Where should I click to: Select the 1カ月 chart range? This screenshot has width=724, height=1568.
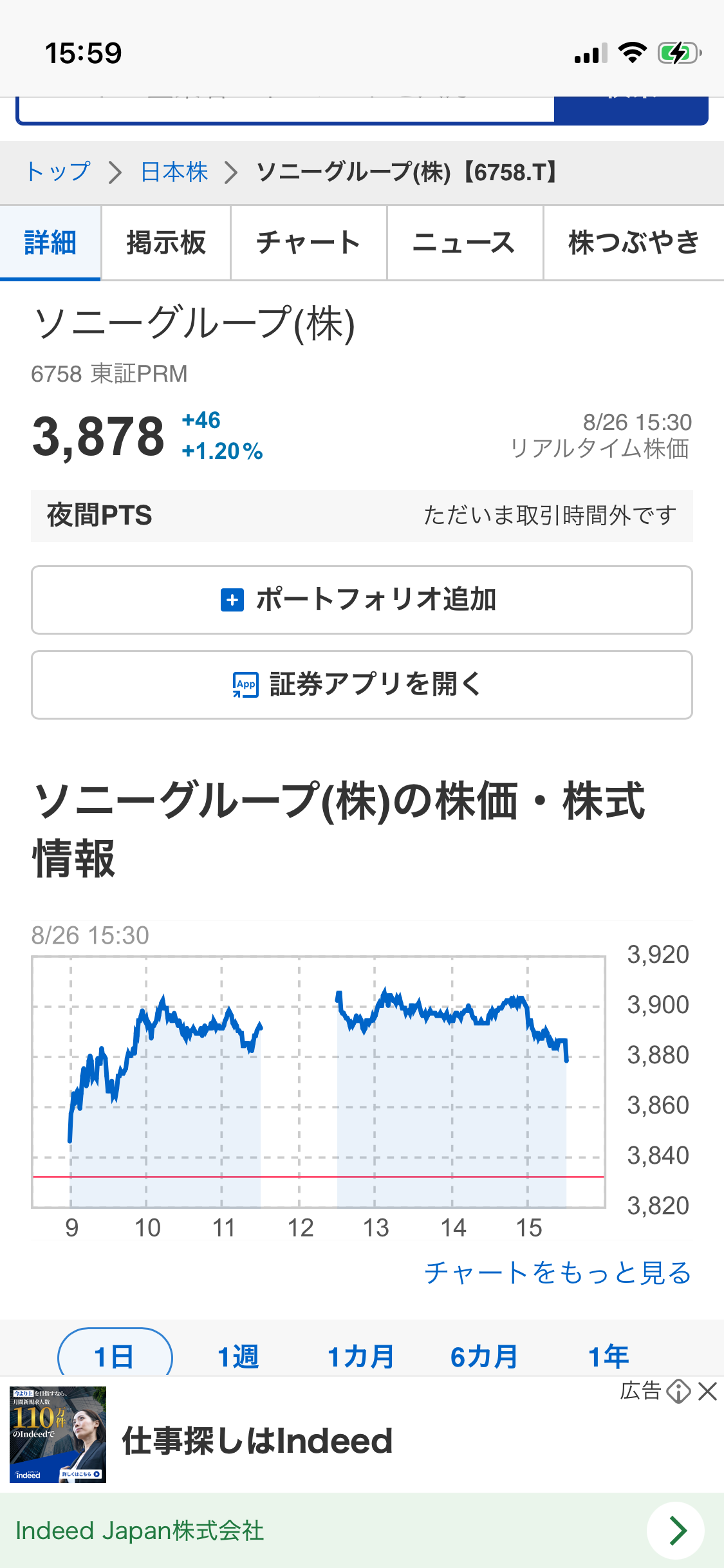[361, 1357]
